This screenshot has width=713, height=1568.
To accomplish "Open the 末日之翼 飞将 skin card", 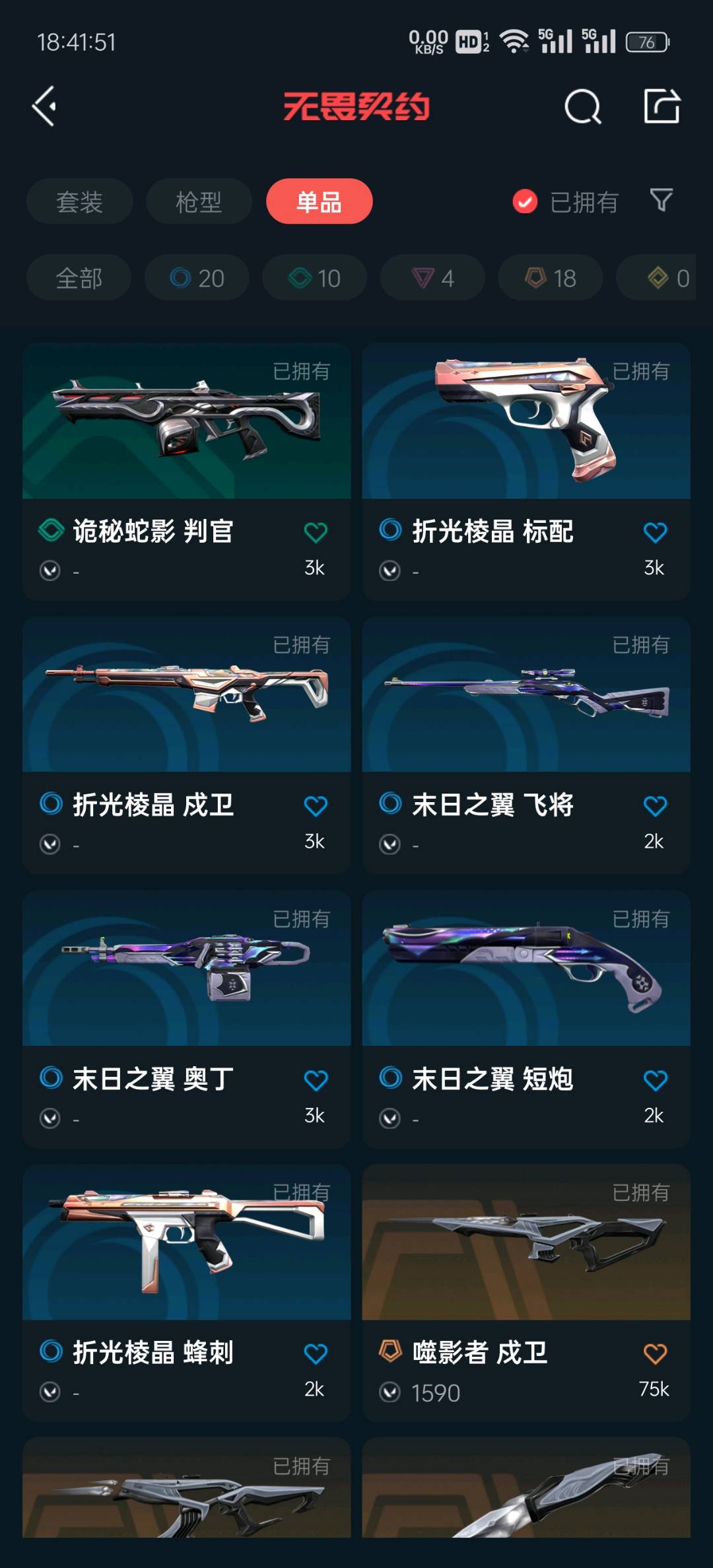I will (526, 745).
